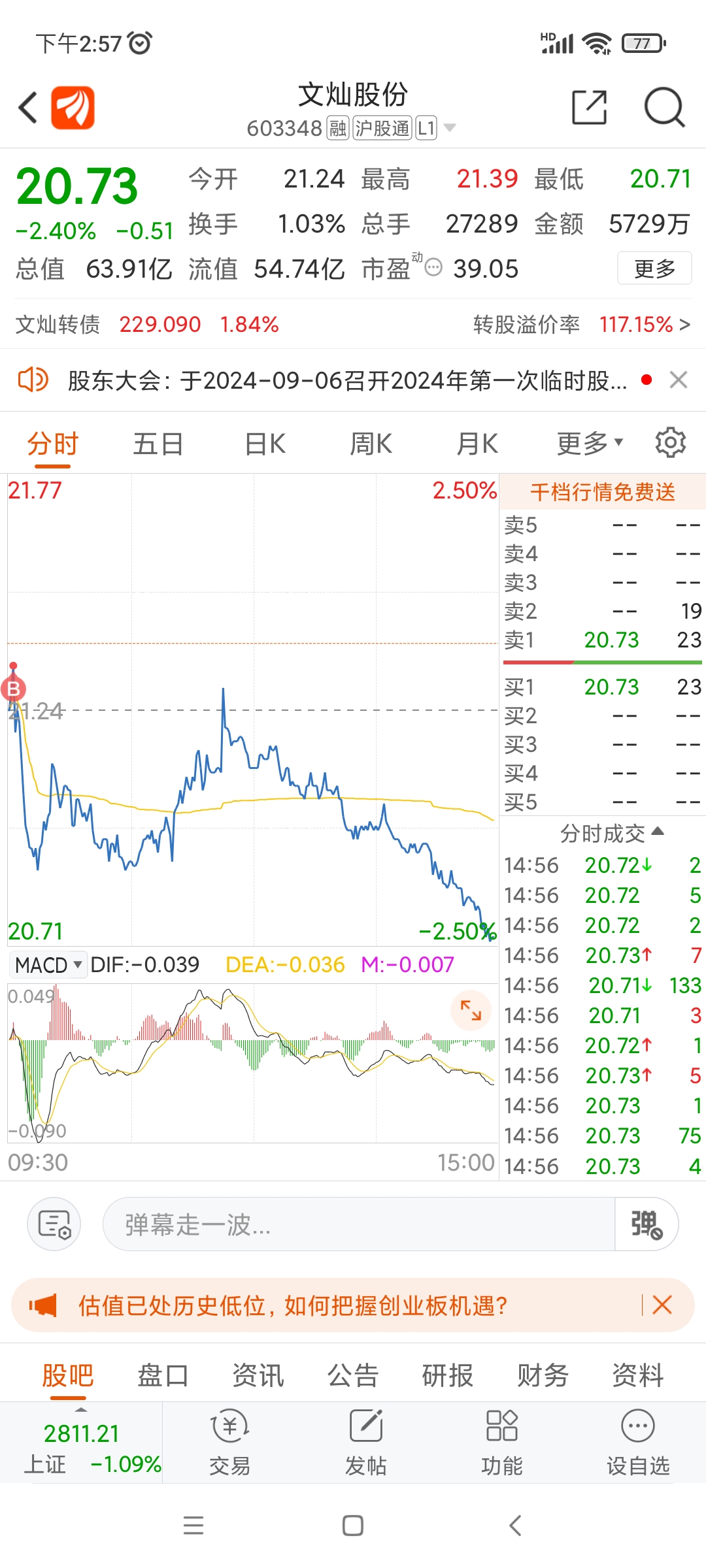Open the 交易 trade button
Viewport: 706px width, 1568px height.
click(x=230, y=1443)
